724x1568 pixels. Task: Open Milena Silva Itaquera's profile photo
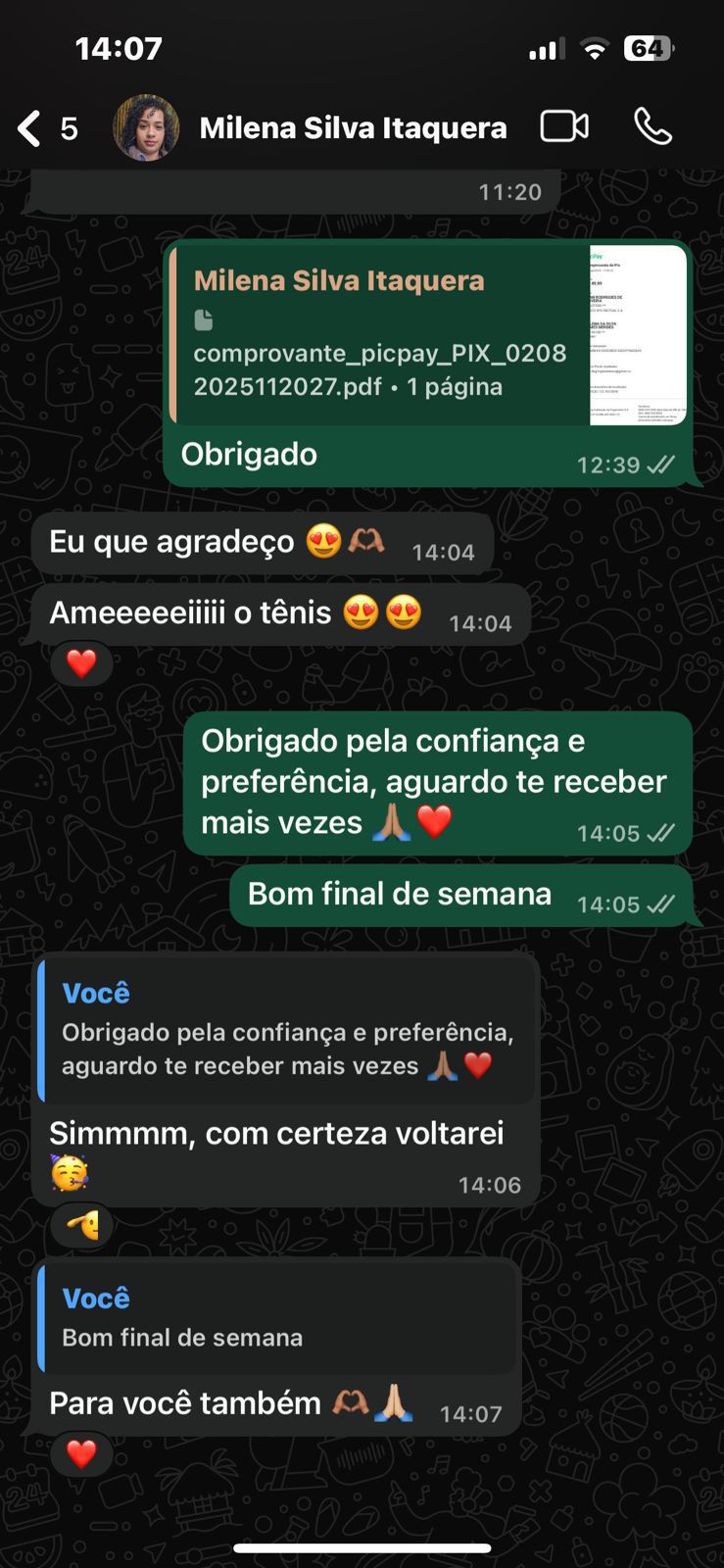pyautogui.click(x=146, y=127)
